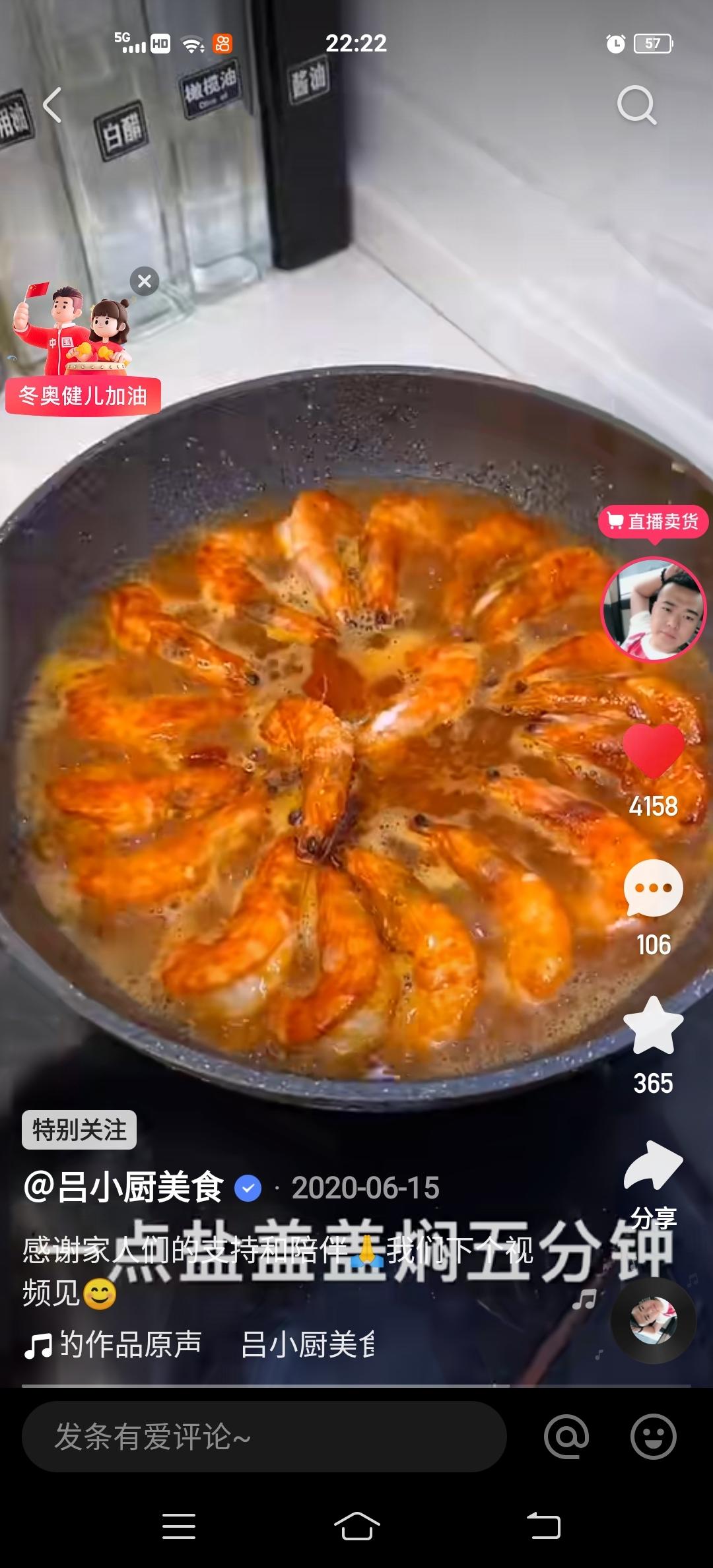Image resolution: width=713 pixels, height=1568 pixels.
Task: Open the comments via the speech bubble
Action: tap(654, 889)
